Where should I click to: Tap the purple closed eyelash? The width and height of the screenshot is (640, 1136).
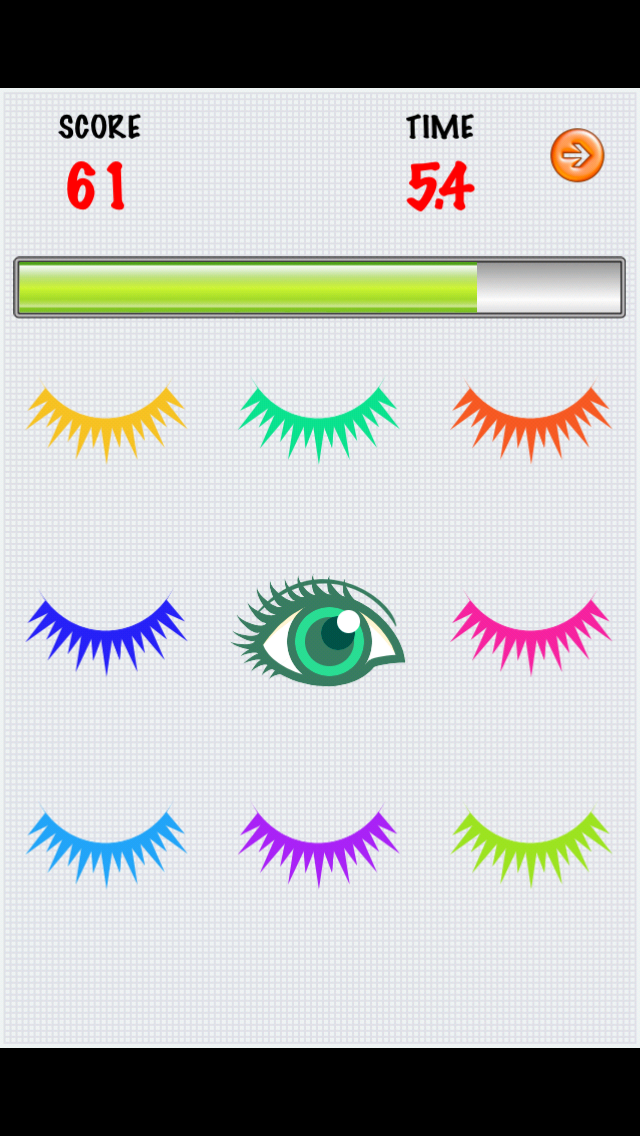click(x=318, y=847)
